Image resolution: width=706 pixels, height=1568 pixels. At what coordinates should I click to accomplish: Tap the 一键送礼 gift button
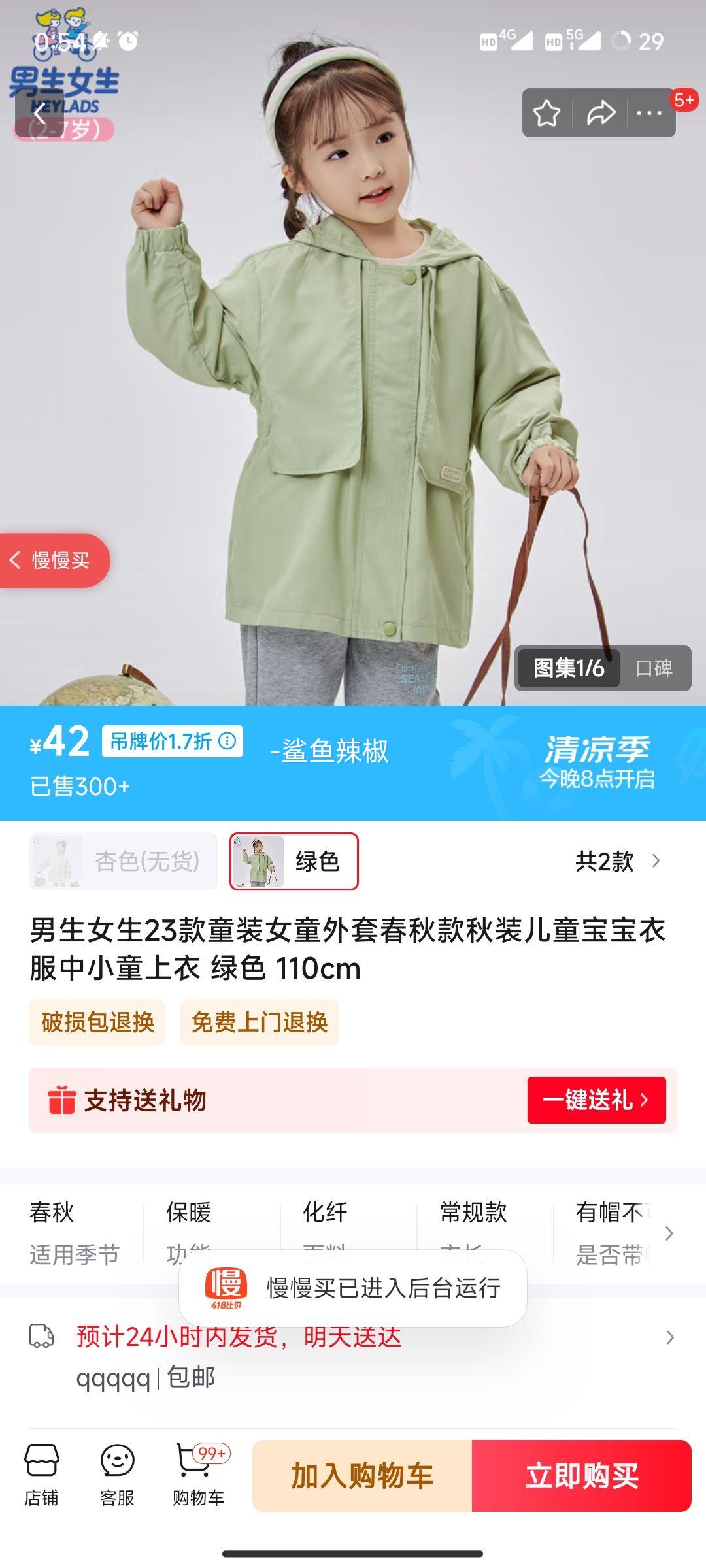tap(596, 1100)
